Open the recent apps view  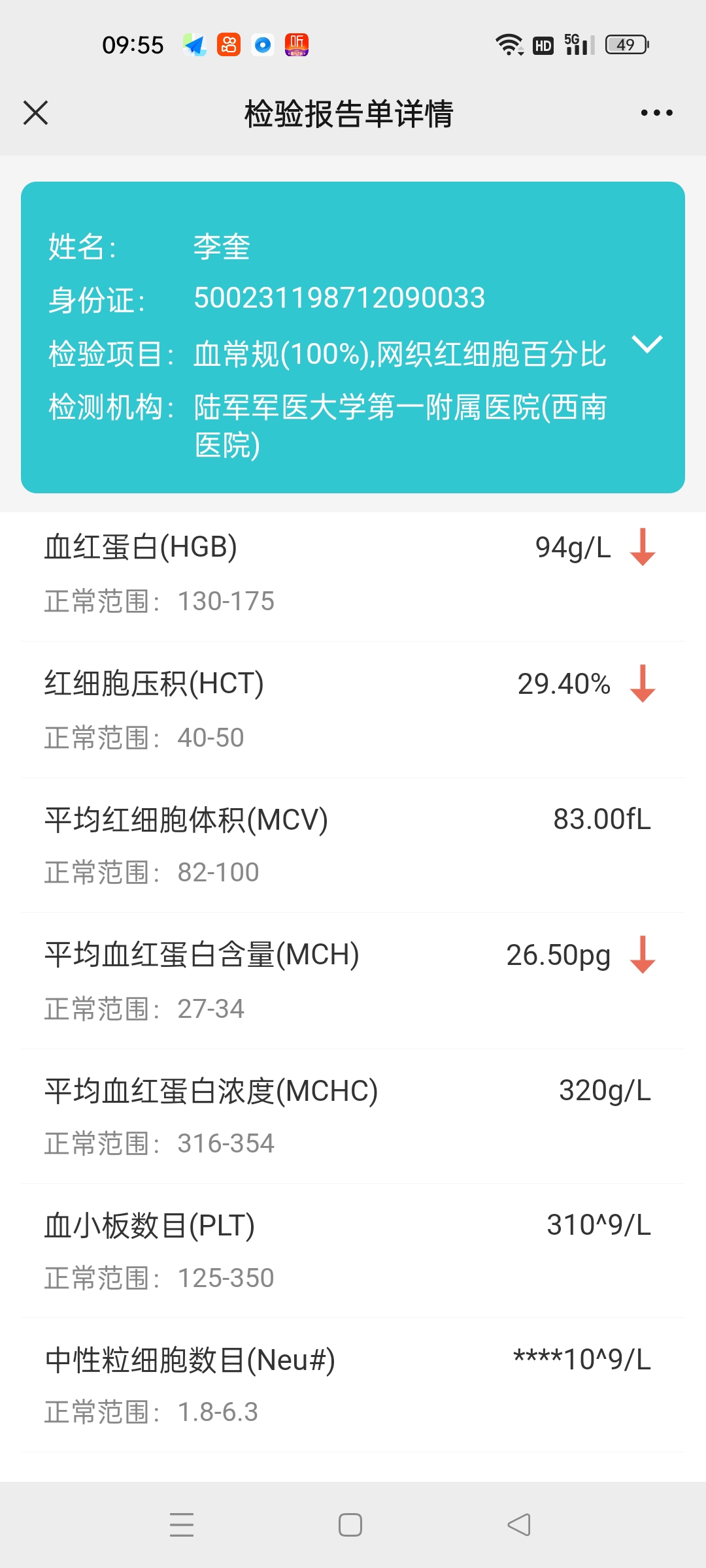point(182,1525)
